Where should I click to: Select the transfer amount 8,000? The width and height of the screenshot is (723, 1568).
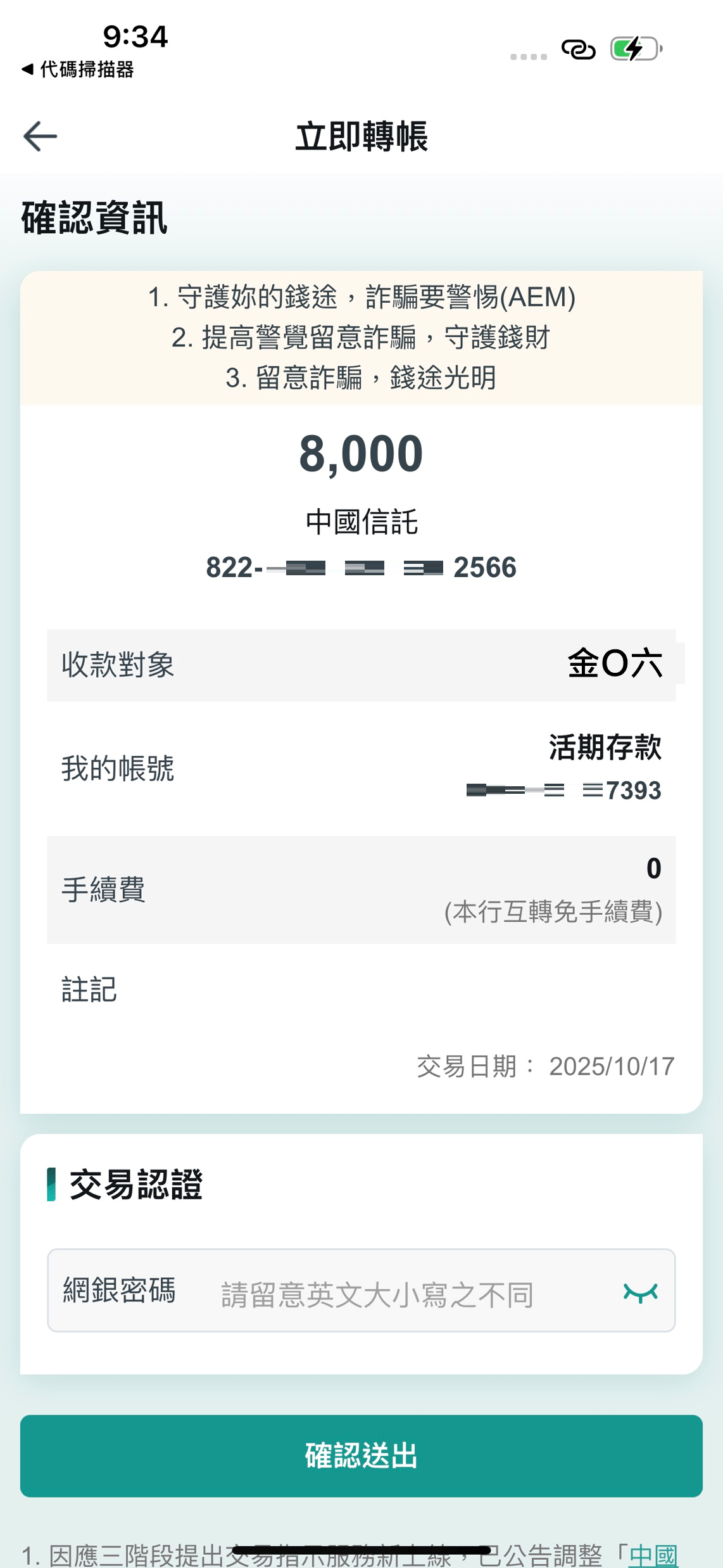tap(361, 453)
